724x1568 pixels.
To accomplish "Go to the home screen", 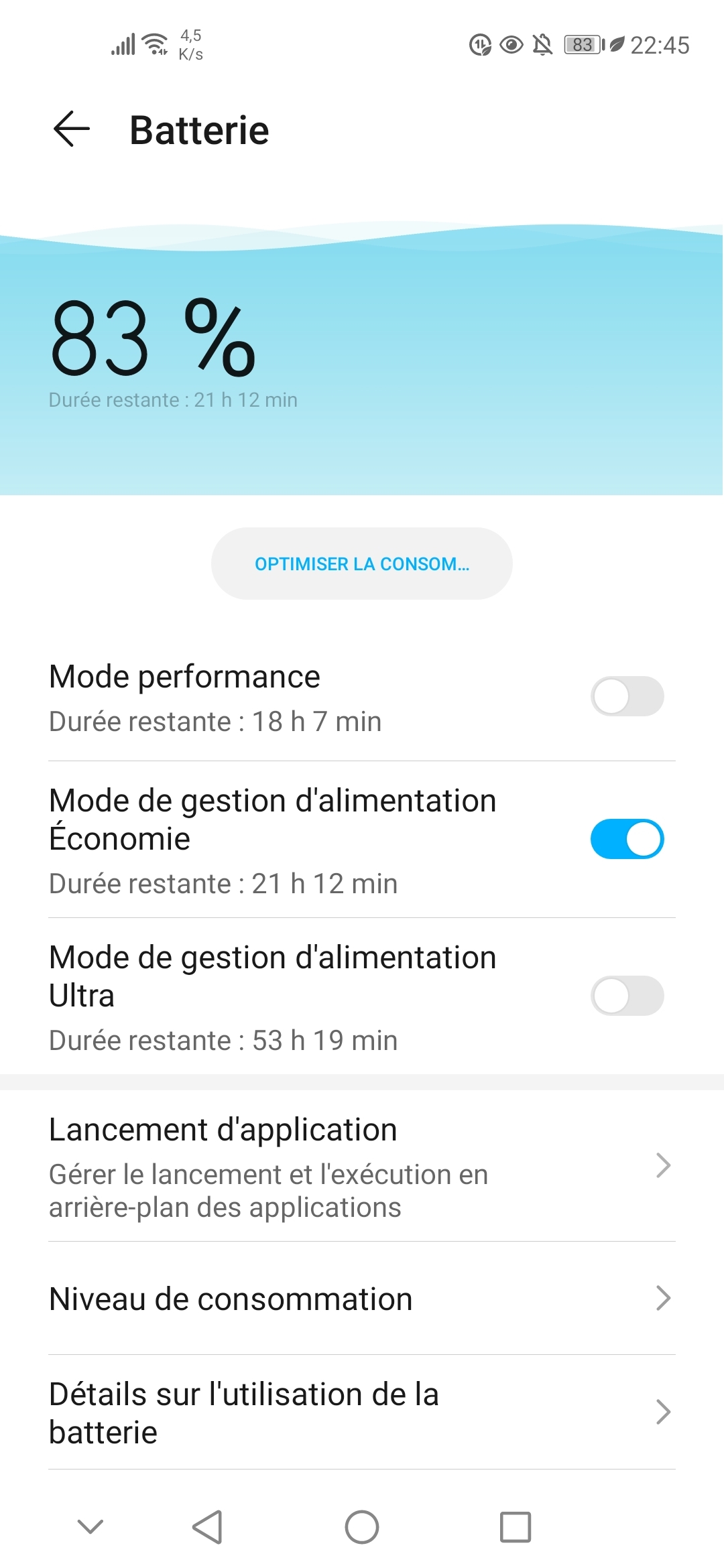I will pyautogui.click(x=362, y=1527).
